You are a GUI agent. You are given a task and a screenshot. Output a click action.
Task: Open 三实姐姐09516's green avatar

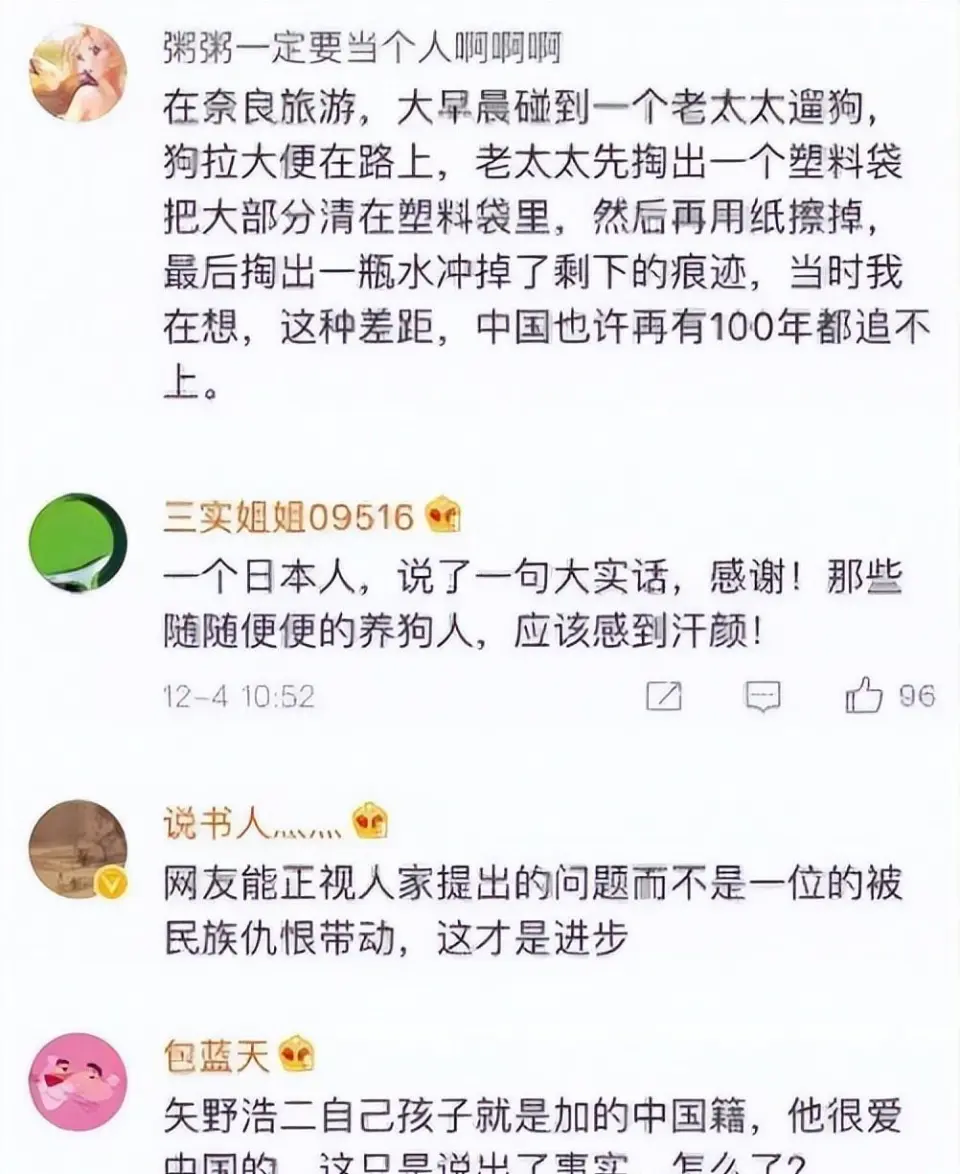tap(78, 542)
